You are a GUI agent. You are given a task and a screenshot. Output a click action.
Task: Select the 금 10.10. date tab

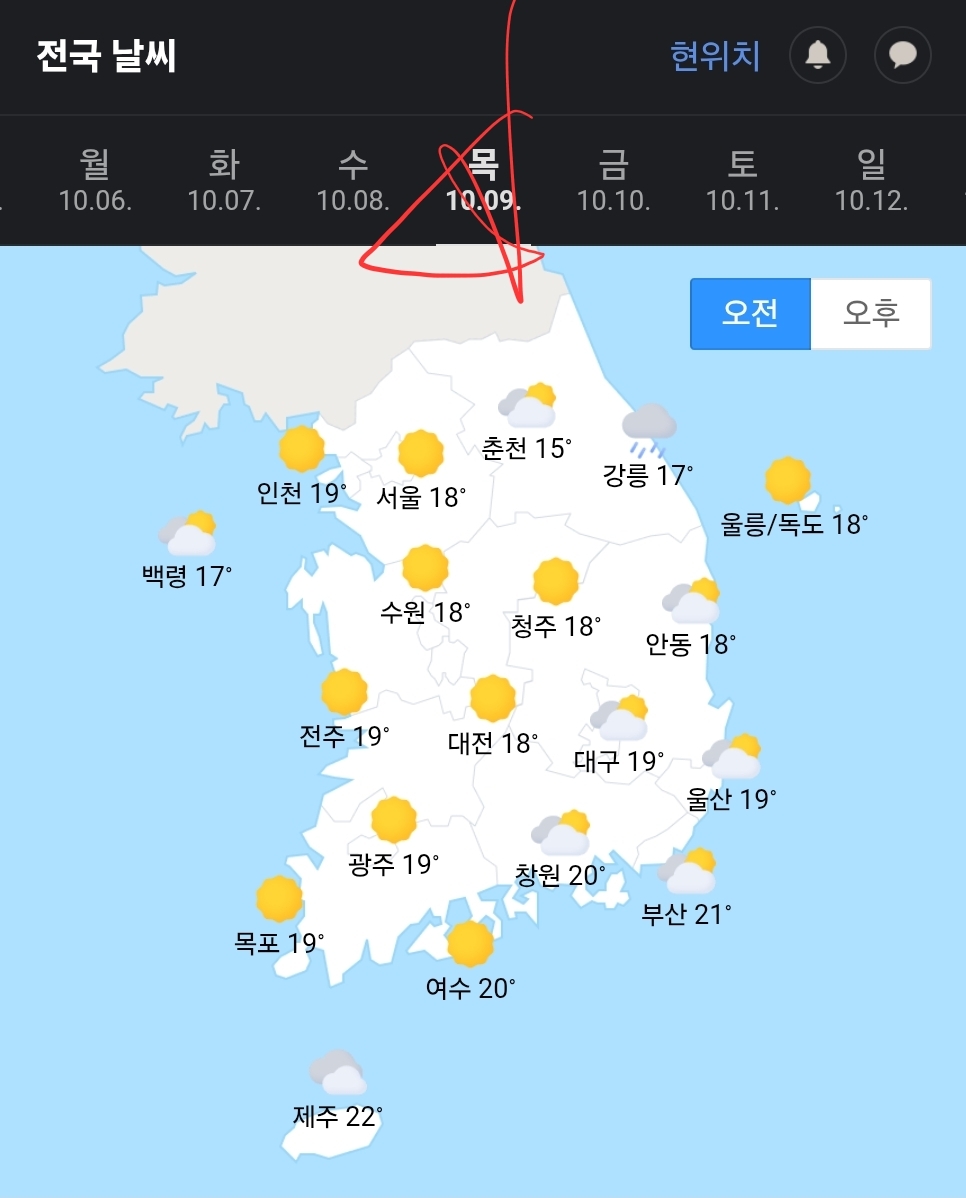613,180
